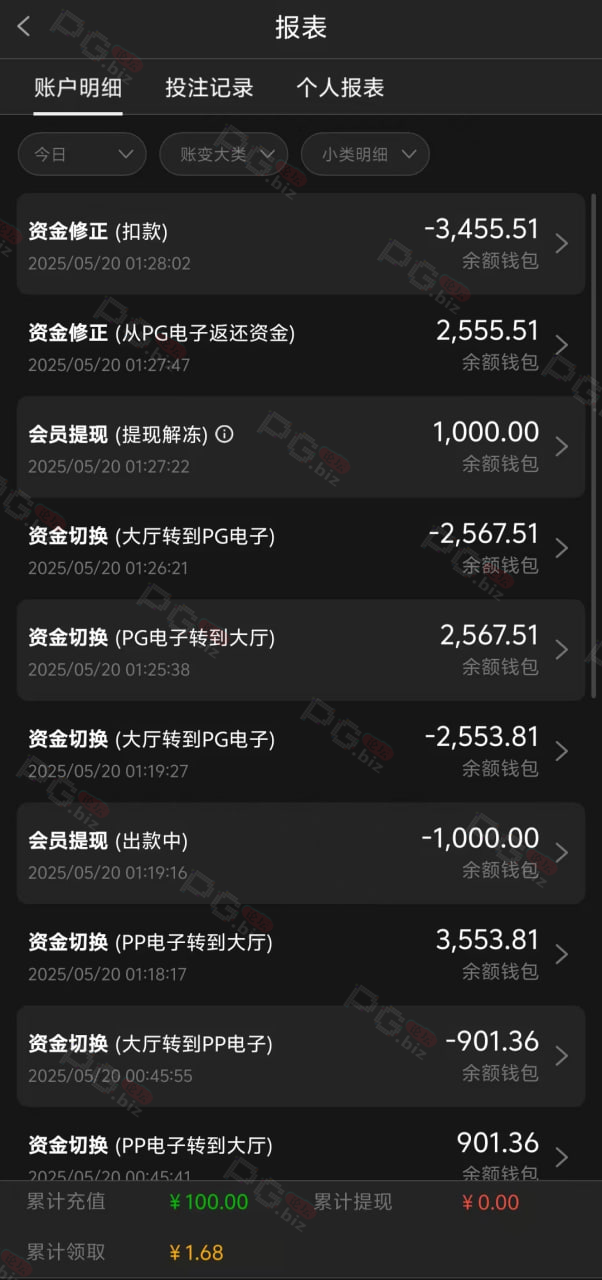Open the 账变大类 filter dropdown
602x1280 pixels.
coord(223,154)
